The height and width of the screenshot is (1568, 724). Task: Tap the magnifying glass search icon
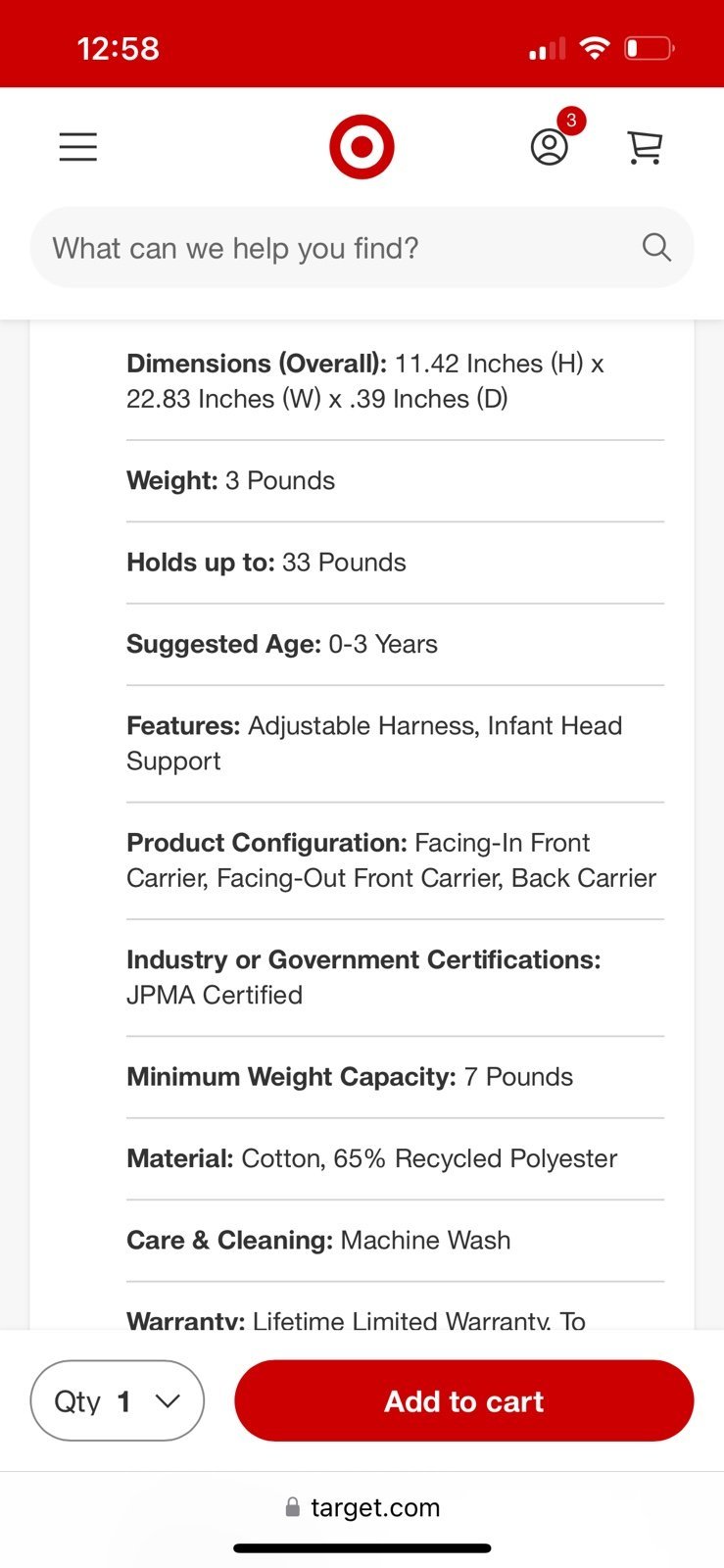point(656,247)
